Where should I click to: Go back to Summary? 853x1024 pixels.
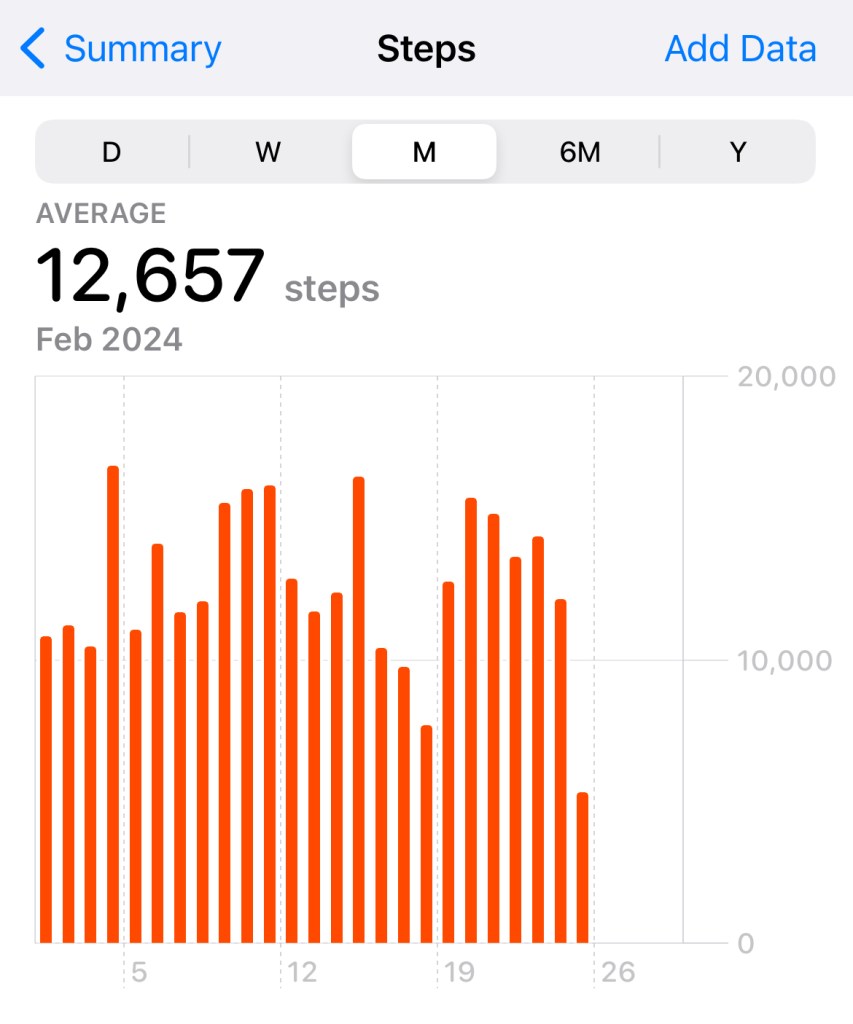tap(122, 49)
